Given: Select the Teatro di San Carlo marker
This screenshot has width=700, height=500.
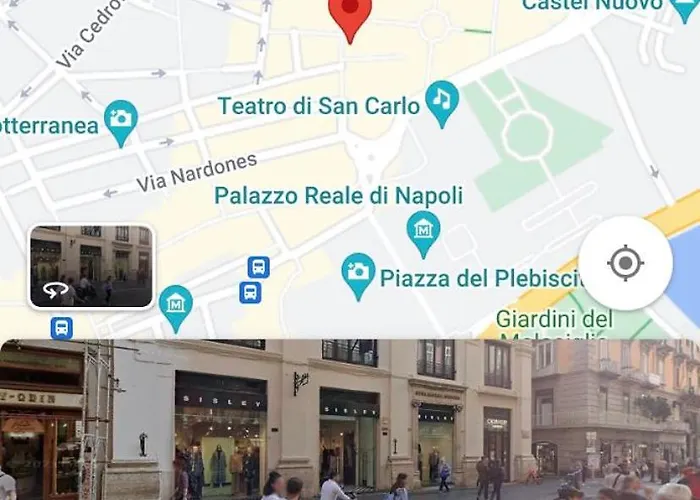Looking at the screenshot, I should 441,101.
